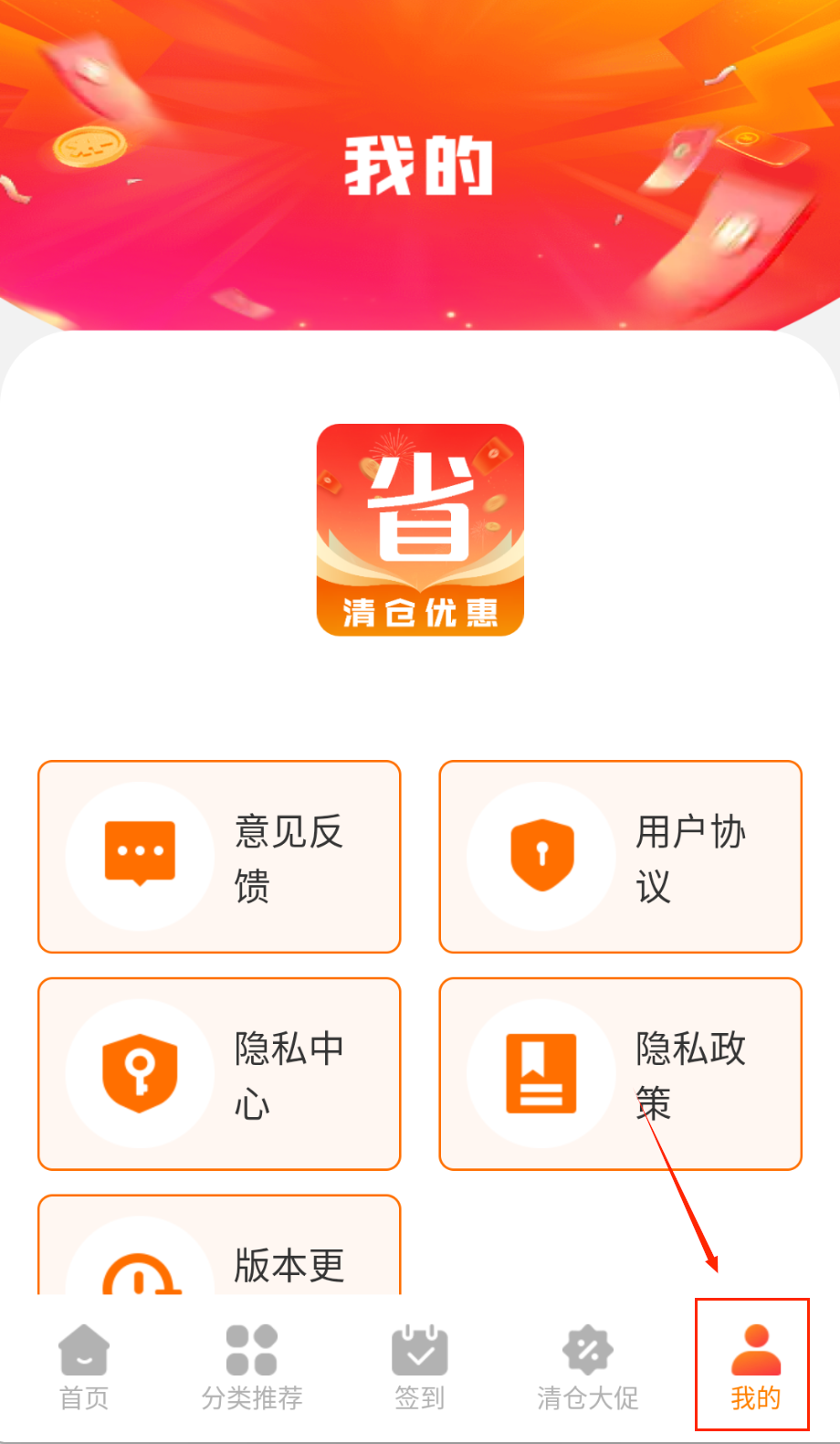This screenshot has width=840, height=1444.
Task: Go to the 清仓大促 clearance tab
Action: click(588, 1367)
